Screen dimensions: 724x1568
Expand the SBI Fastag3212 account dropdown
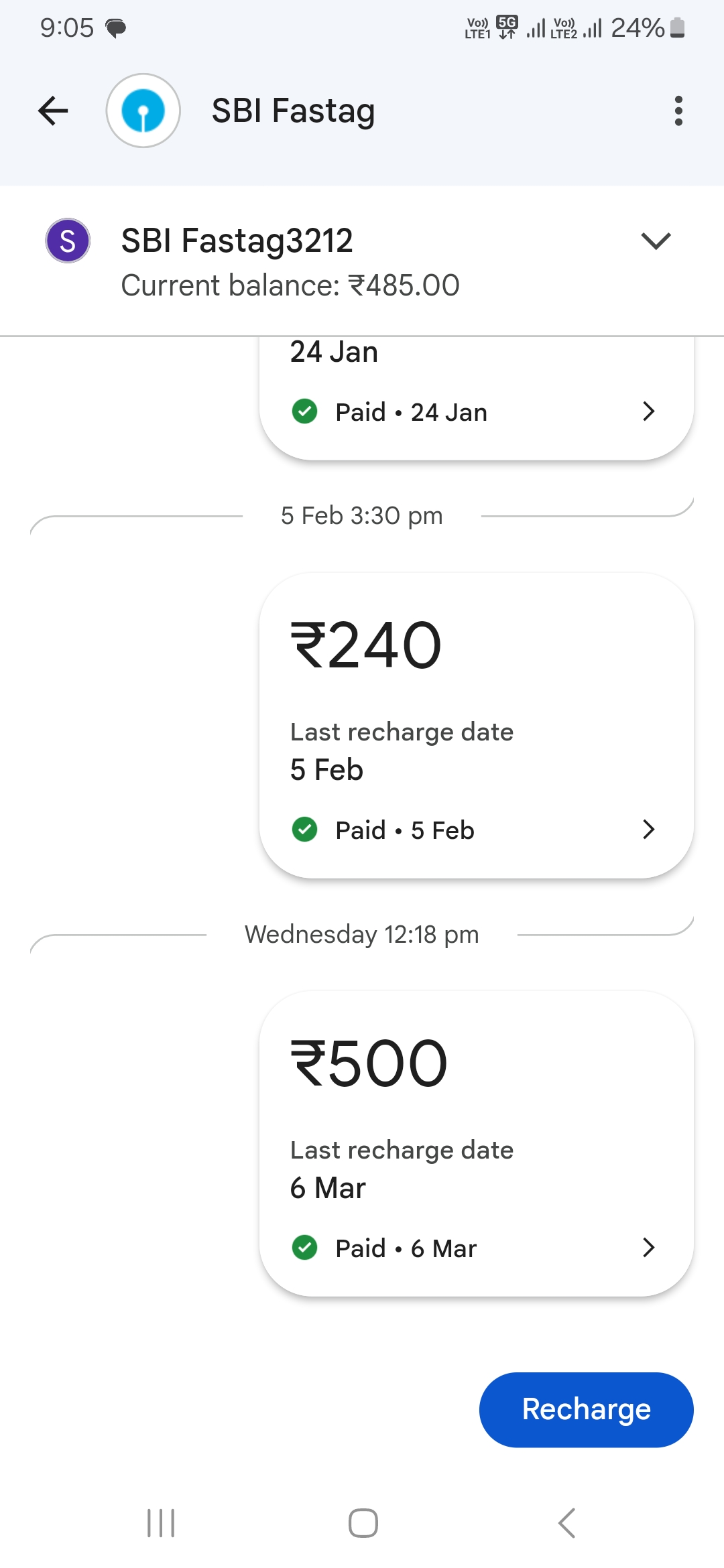coord(656,241)
